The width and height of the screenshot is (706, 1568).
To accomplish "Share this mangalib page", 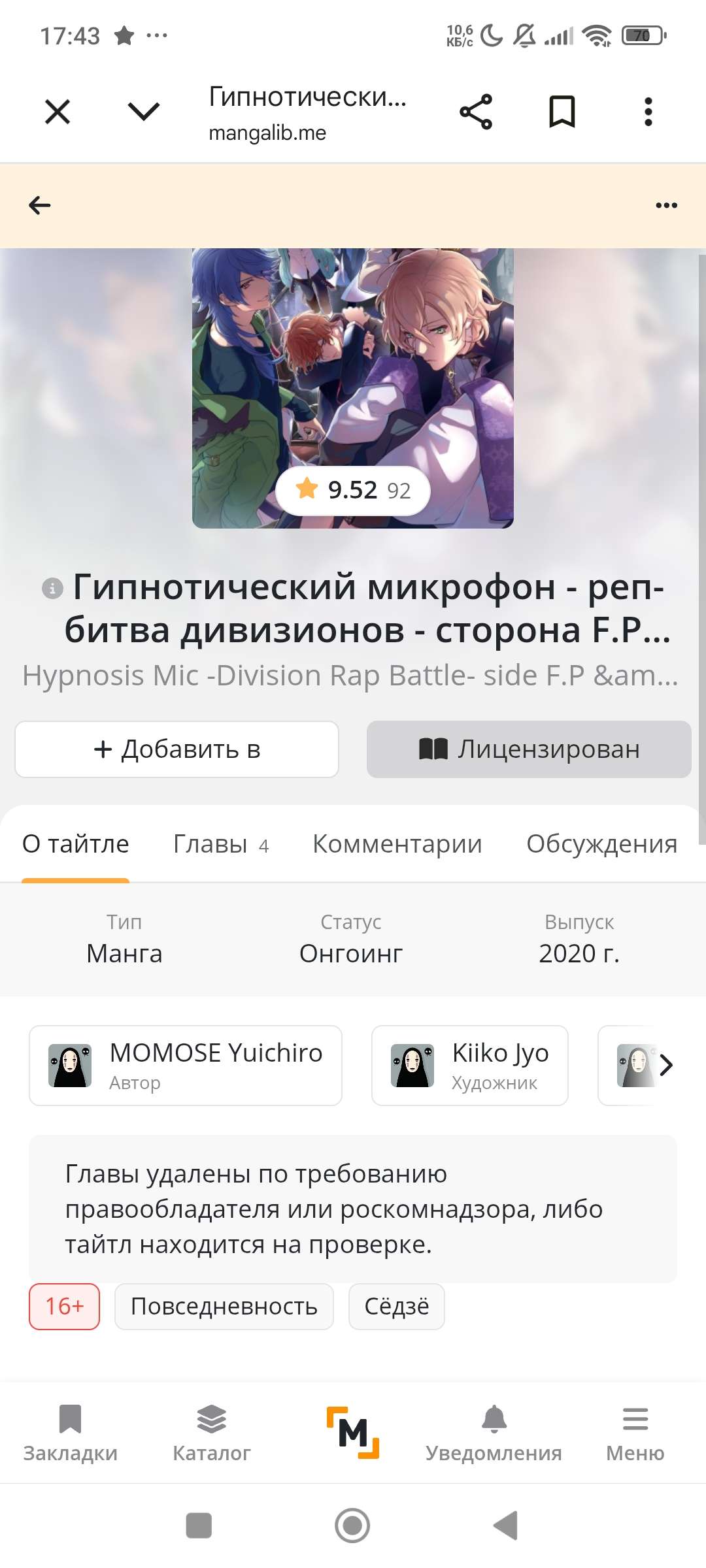I will (x=476, y=112).
